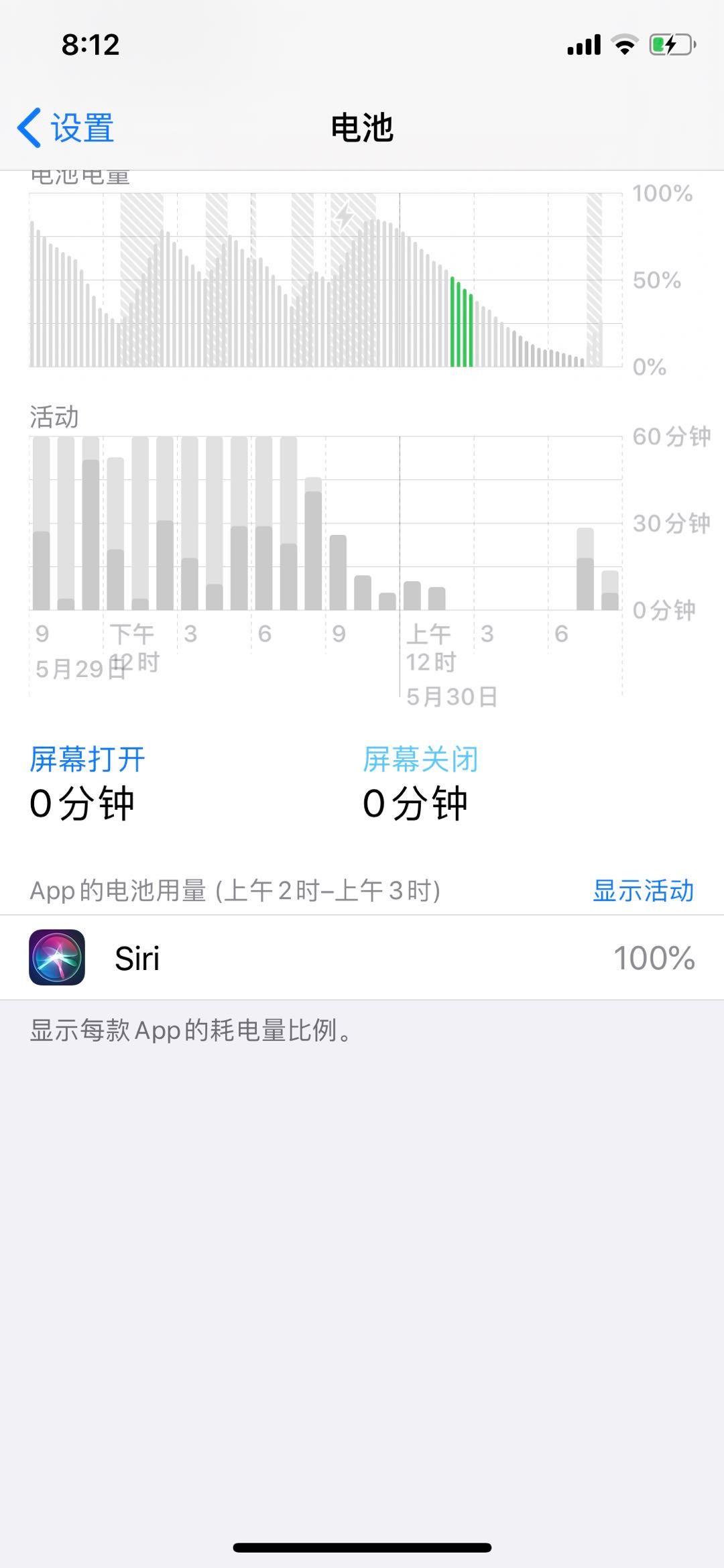Tap the 显示活动 link

point(642,890)
